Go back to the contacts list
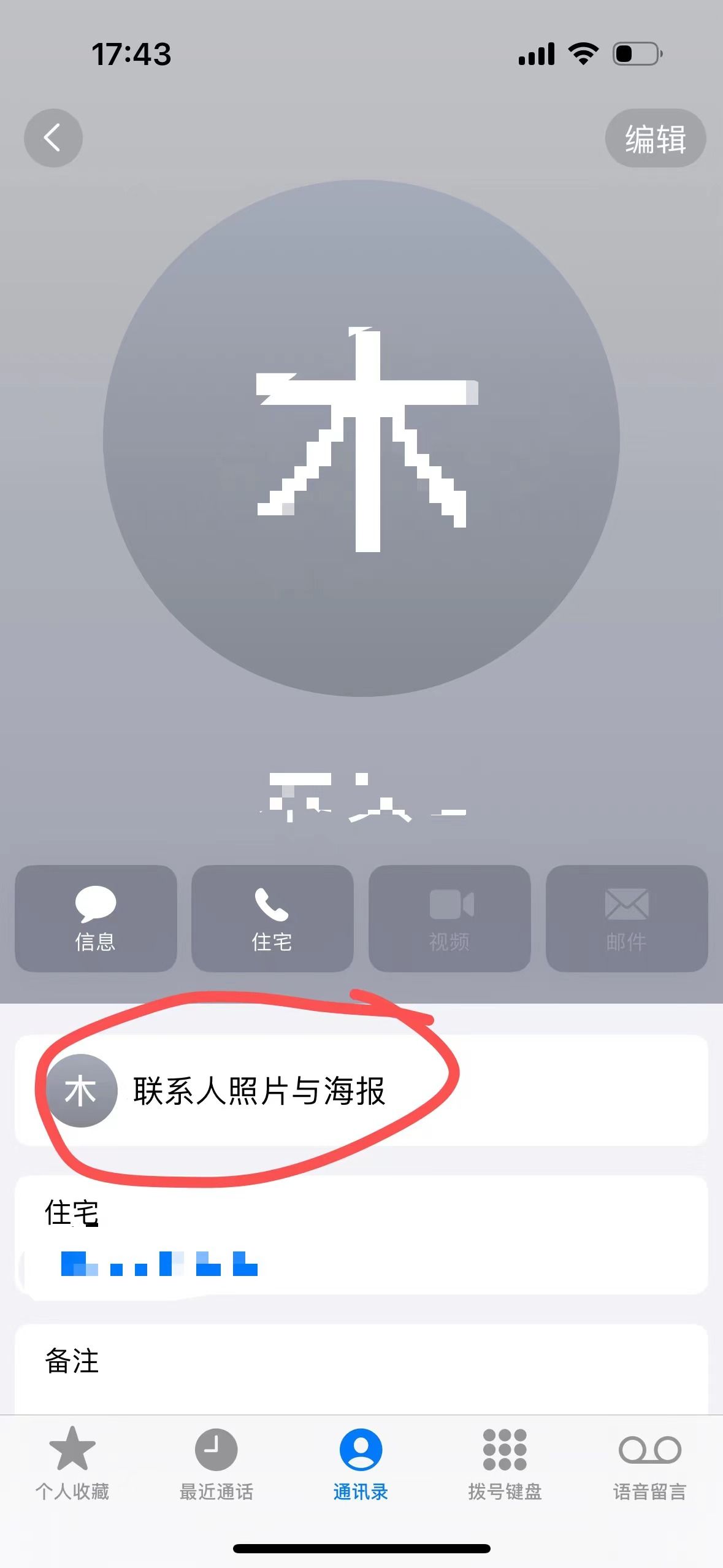This screenshot has width=723, height=1568. point(53,138)
